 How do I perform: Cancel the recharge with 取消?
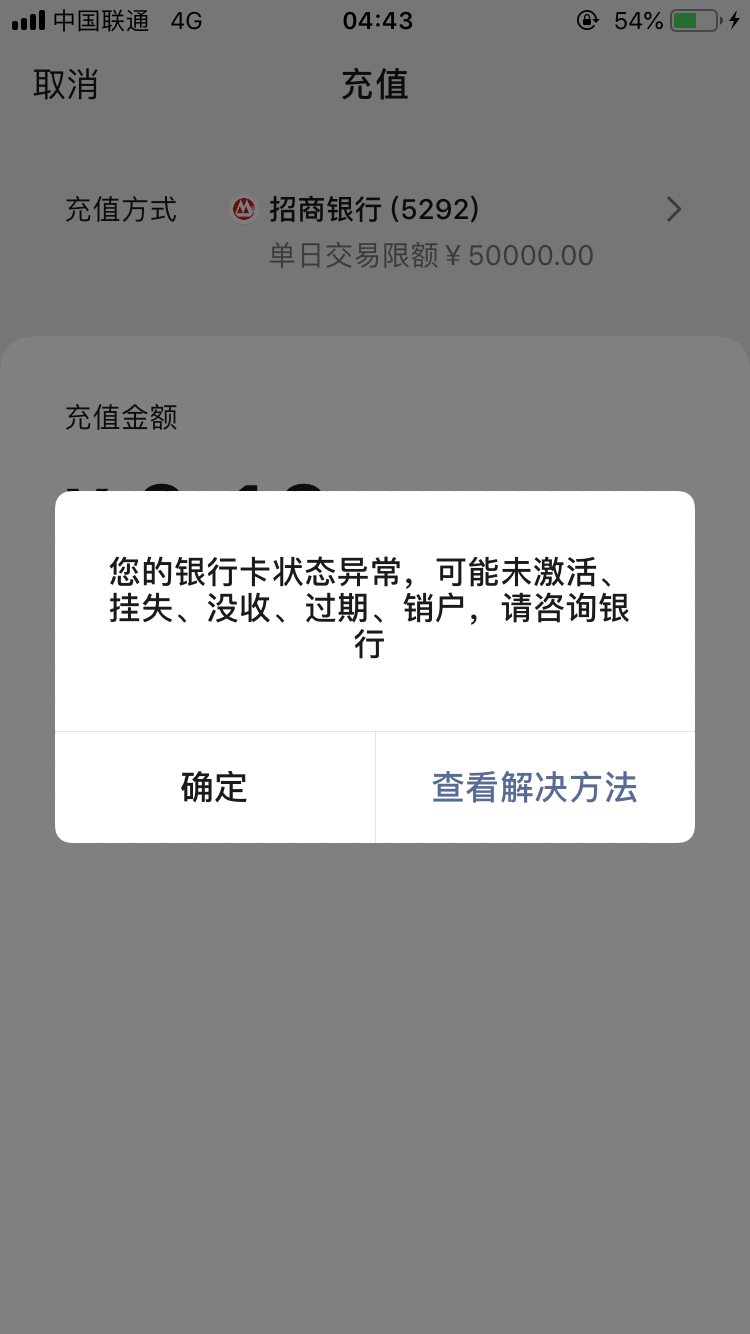[66, 85]
